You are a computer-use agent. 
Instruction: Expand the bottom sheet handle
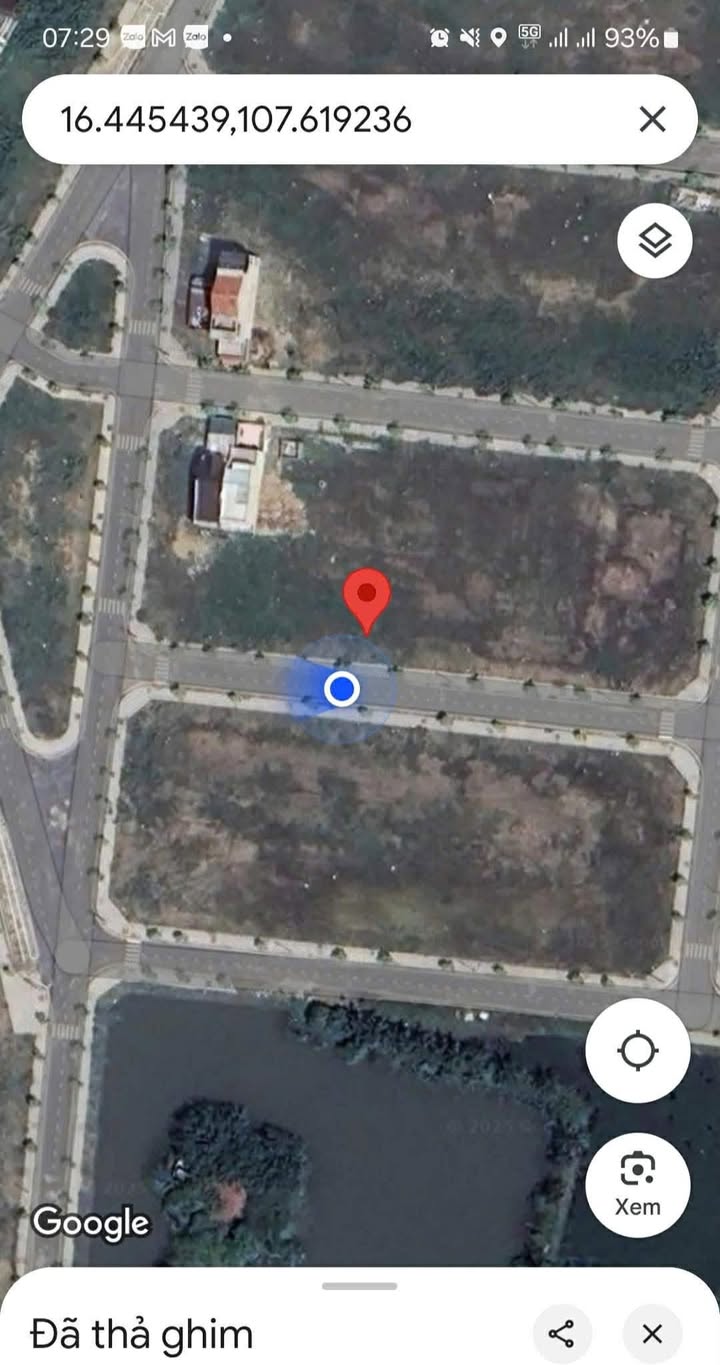(x=360, y=1286)
